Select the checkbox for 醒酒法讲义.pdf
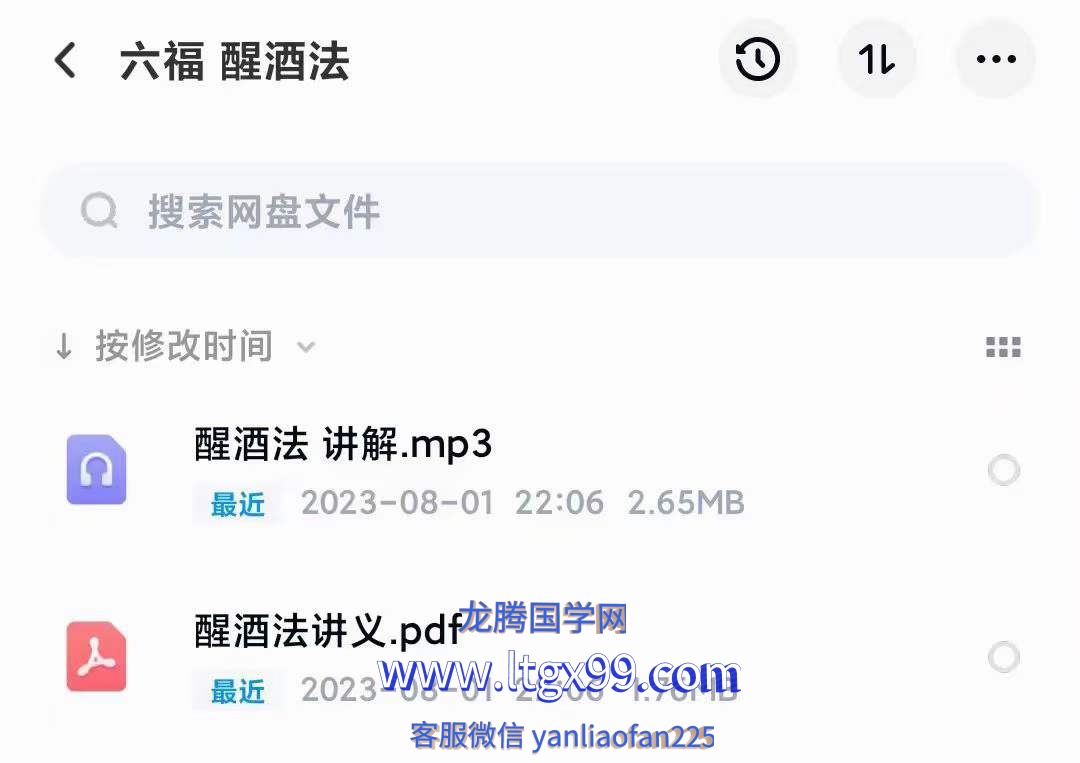Image resolution: width=1080 pixels, height=763 pixels. click(1003, 657)
